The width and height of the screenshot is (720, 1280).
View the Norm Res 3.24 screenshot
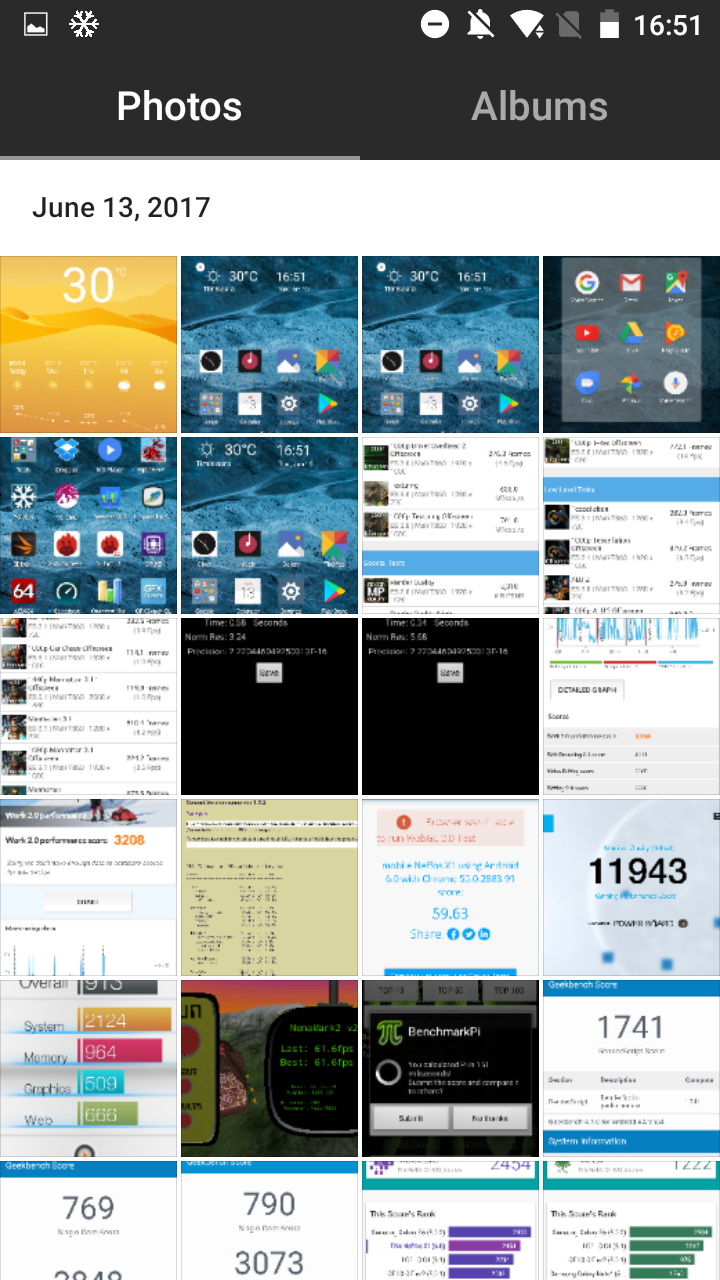(269, 706)
